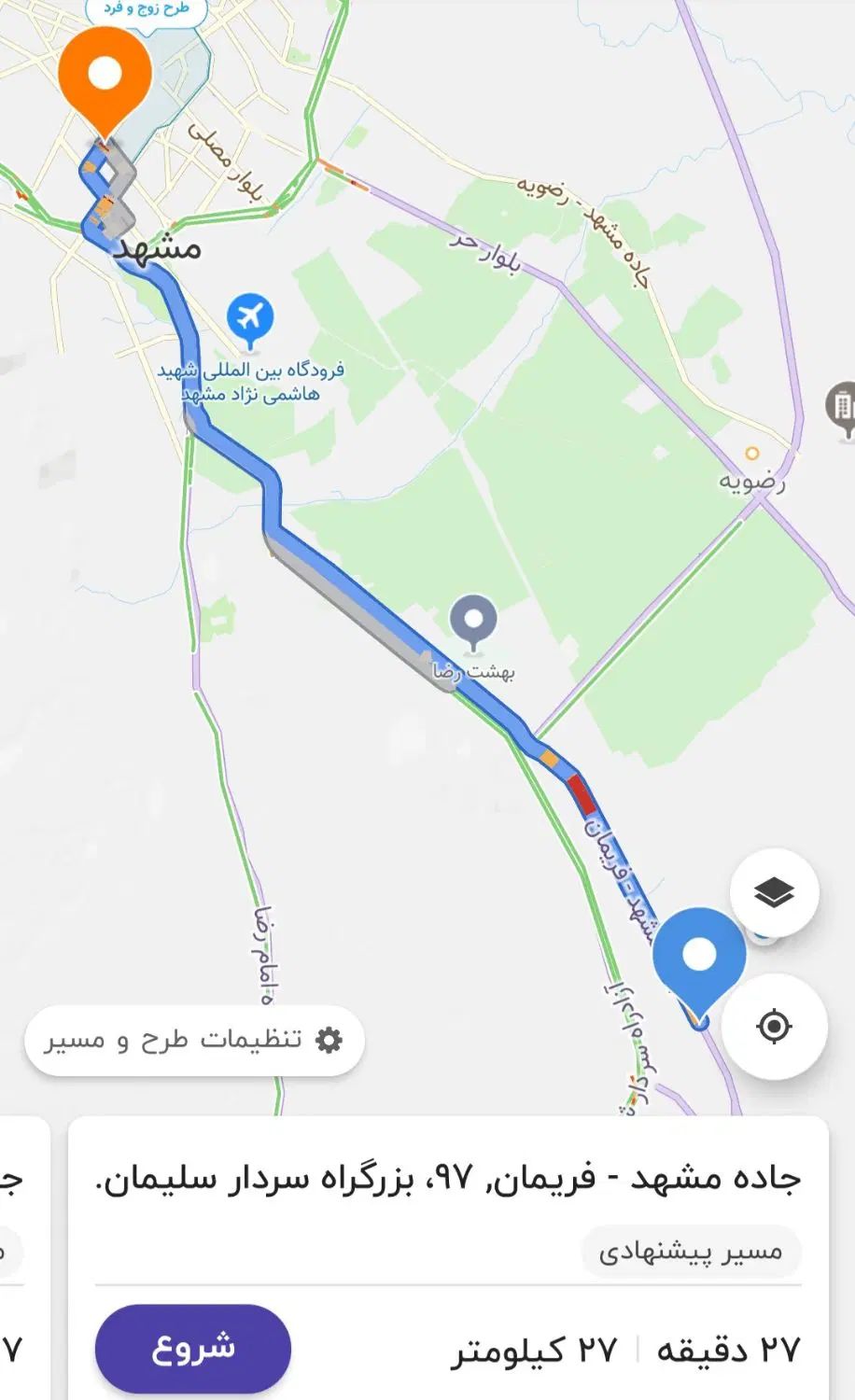This screenshot has width=855, height=1400.
Task: Open the suggested route card جاده مشهد - فریمان
Action: point(448,1179)
